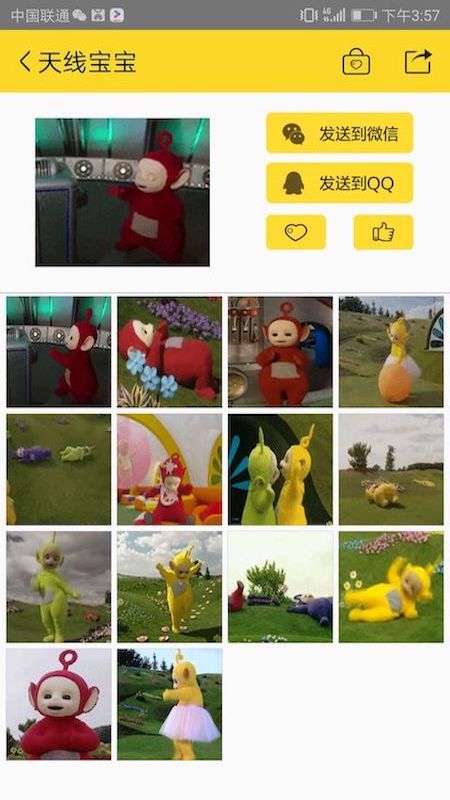Open the red Teletubby close-up face sticker
This screenshot has width=450, height=800.
pos(59,704)
